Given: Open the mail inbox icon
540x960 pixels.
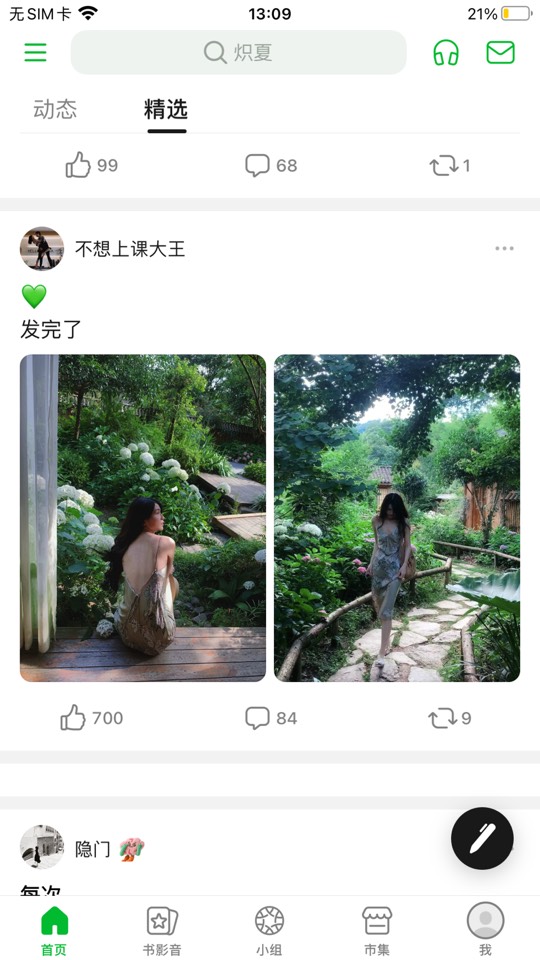Looking at the screenshot, I should point(500,53).
